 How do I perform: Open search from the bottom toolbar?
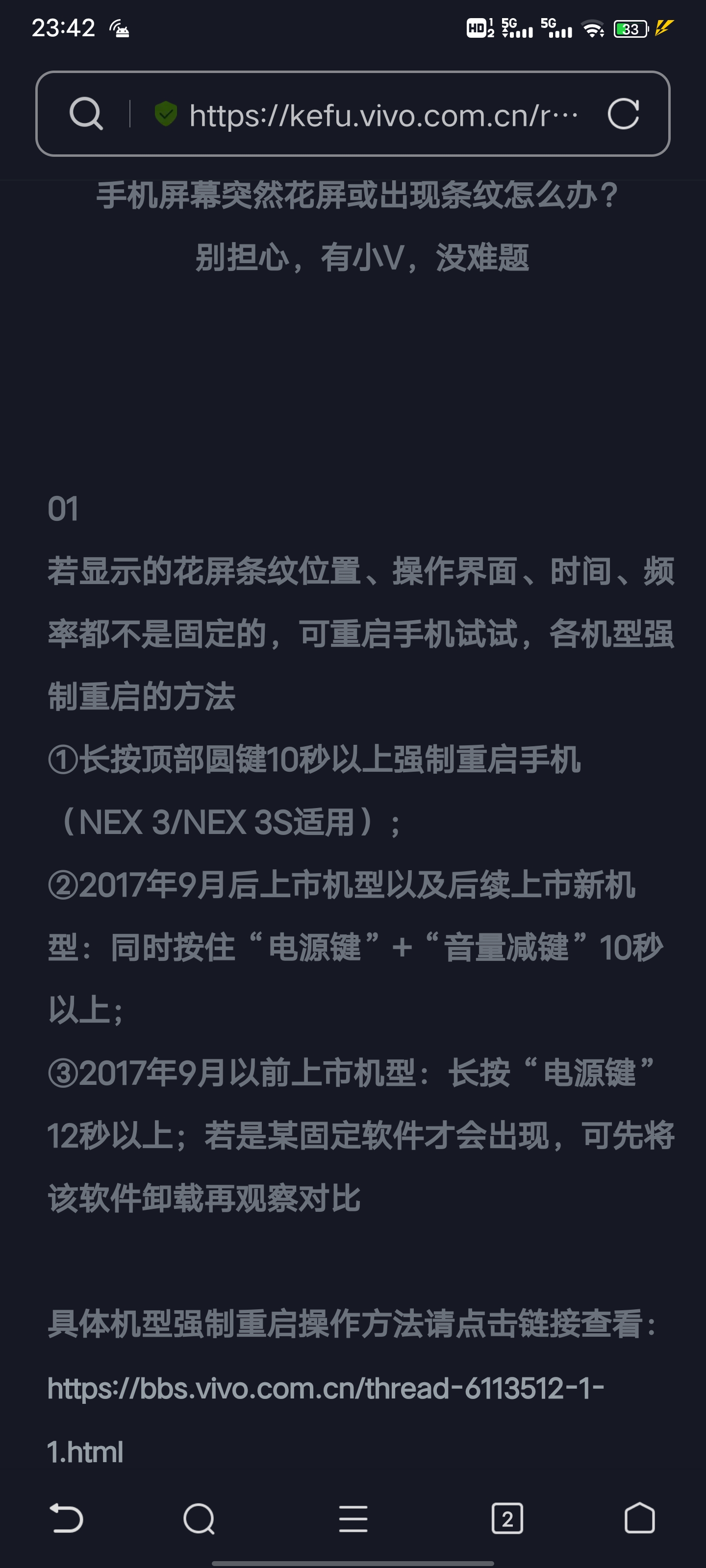pos(199,1519)
